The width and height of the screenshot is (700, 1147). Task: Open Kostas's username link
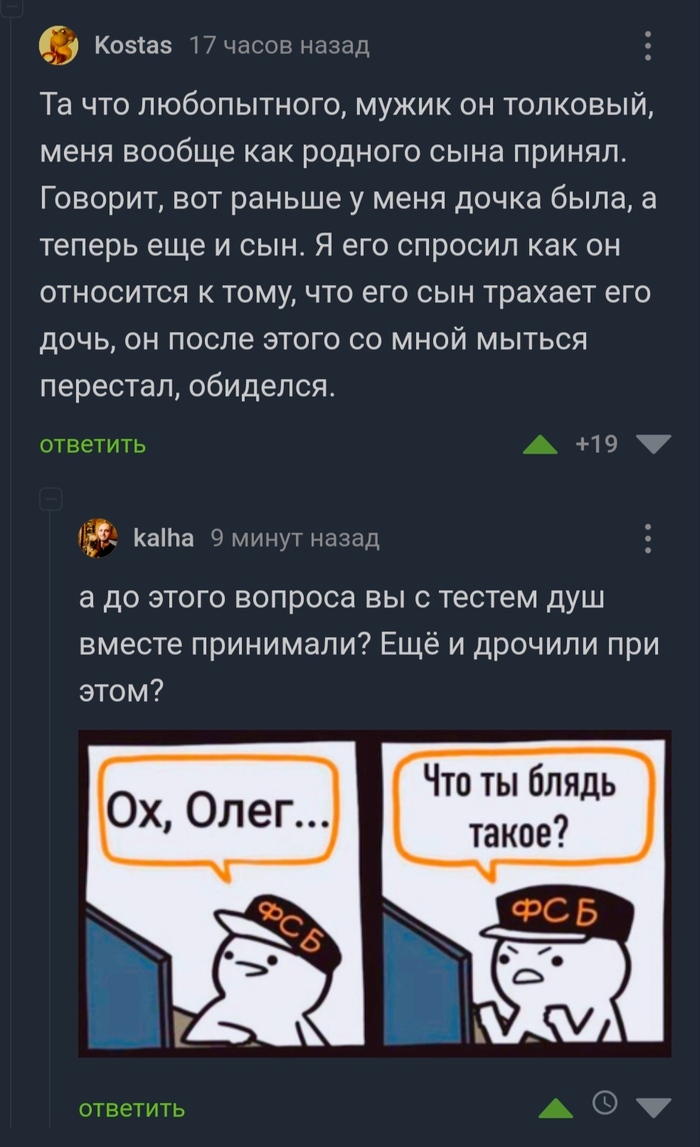point(133,46)
